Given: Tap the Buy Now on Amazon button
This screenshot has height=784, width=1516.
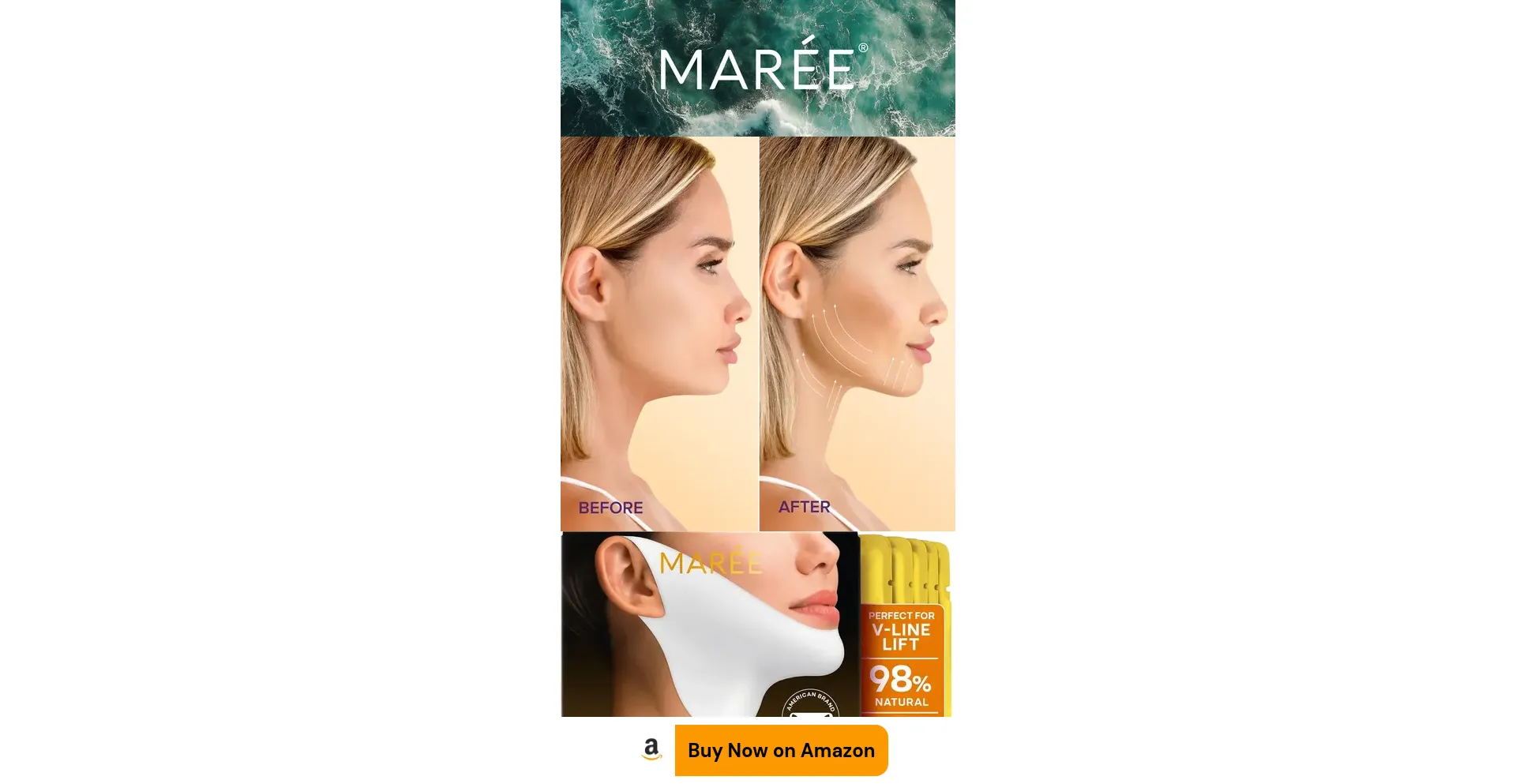Looking at the screenshot, I should [x=781, y=750].
